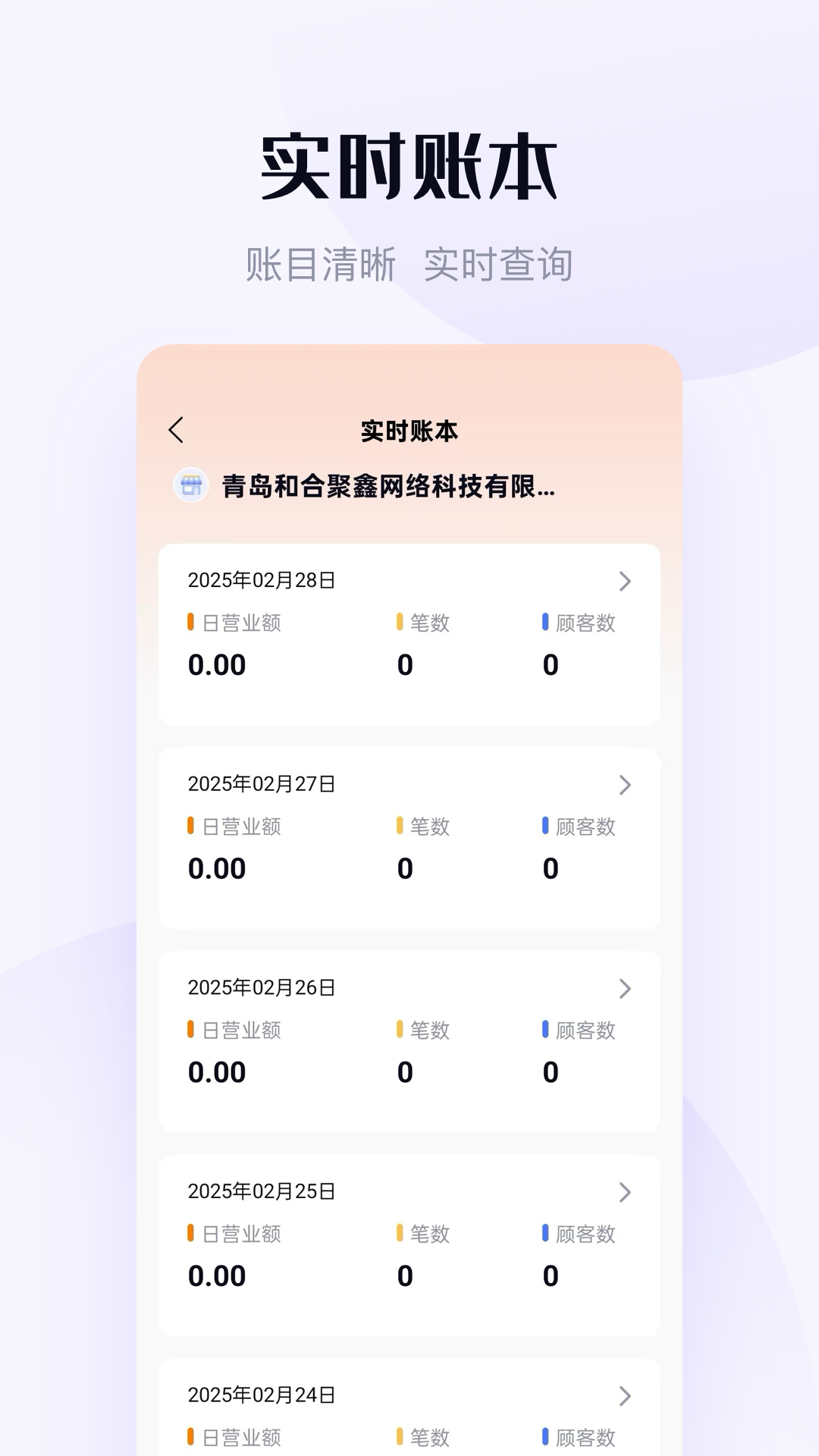Select the 实时账本 header title

point(409,429)
